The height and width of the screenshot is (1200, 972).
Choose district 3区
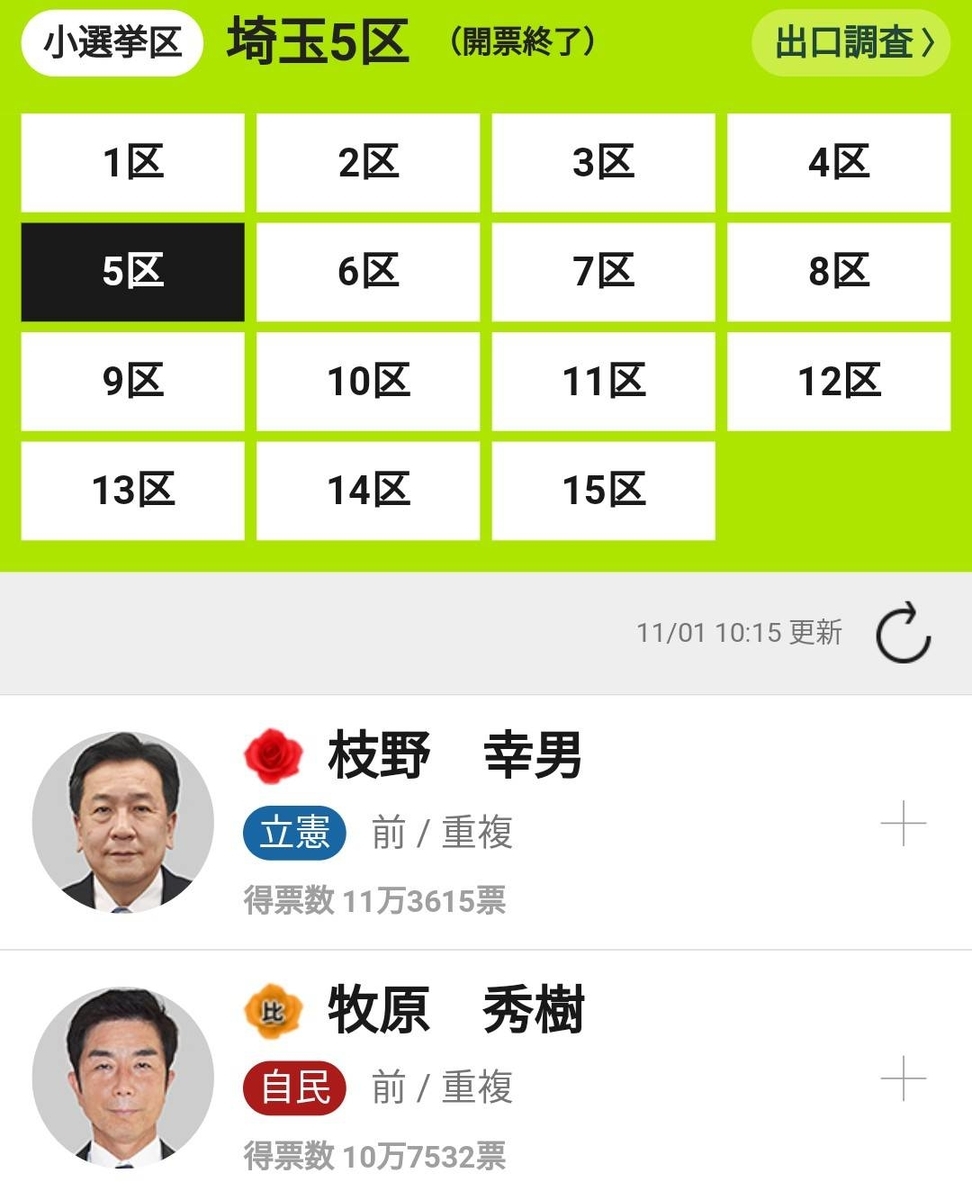click(x=603, y=163)
